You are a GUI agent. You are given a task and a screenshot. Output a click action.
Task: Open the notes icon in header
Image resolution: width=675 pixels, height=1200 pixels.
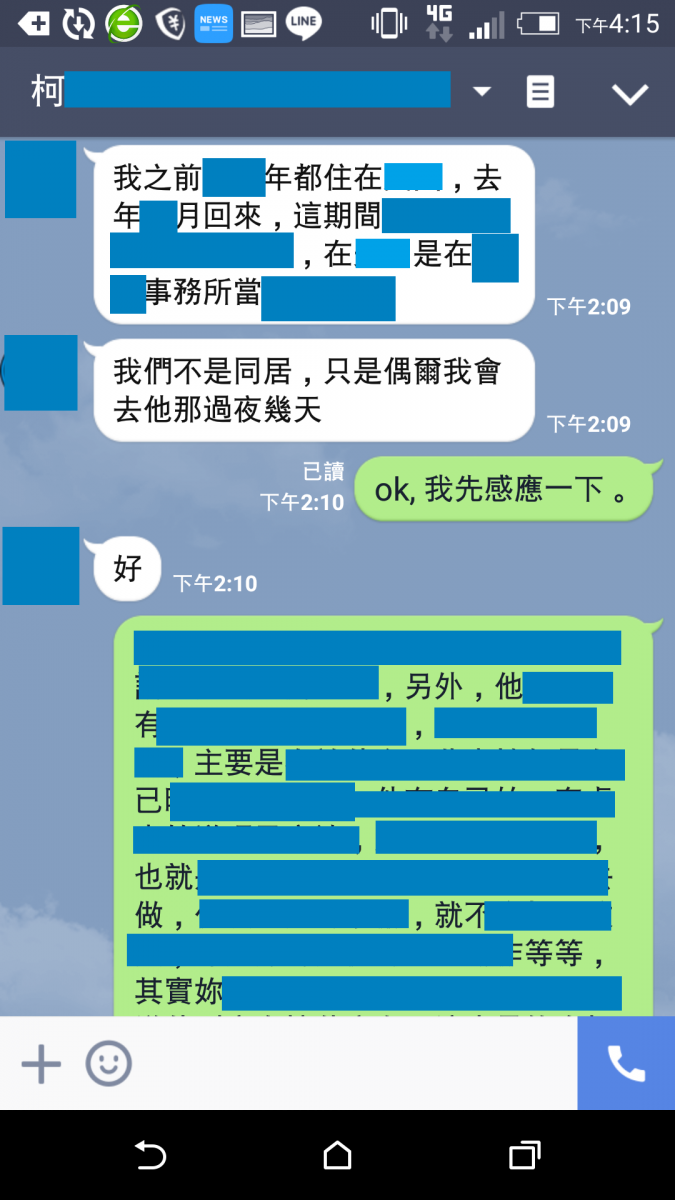tap(540, 92)
